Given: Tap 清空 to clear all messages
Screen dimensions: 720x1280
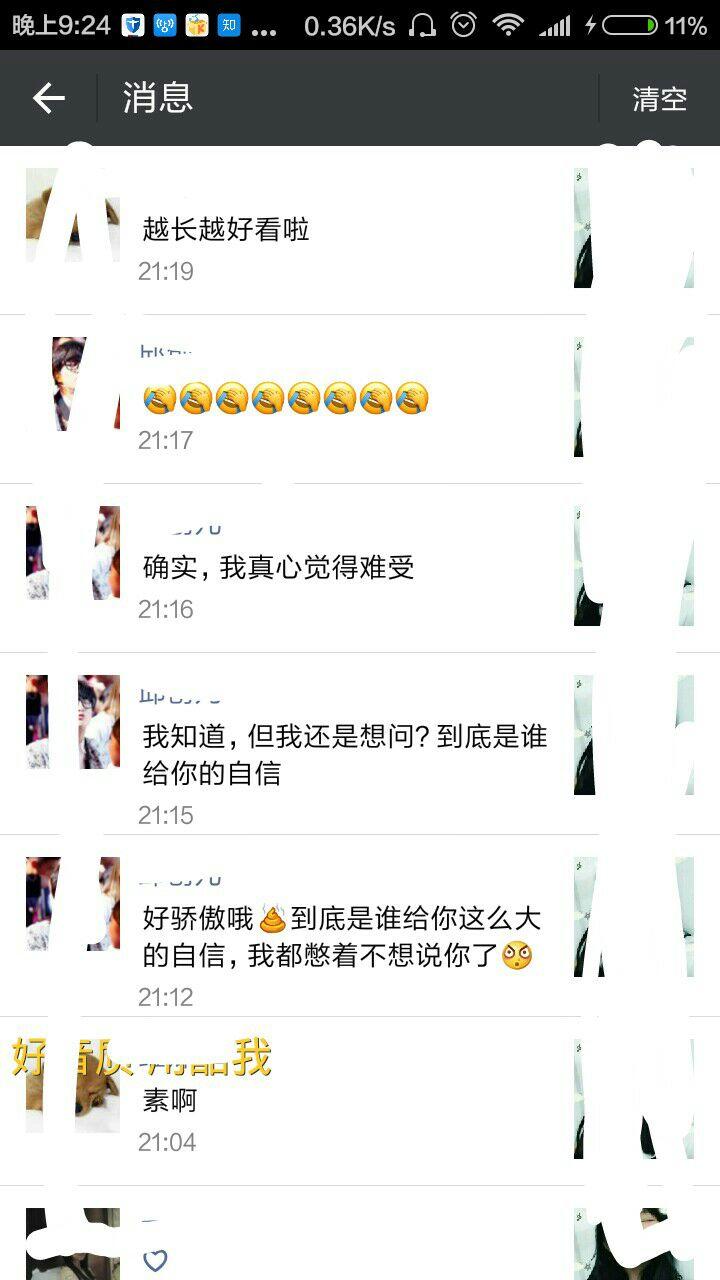Looking at the screenshot, I should coord(659,99).
